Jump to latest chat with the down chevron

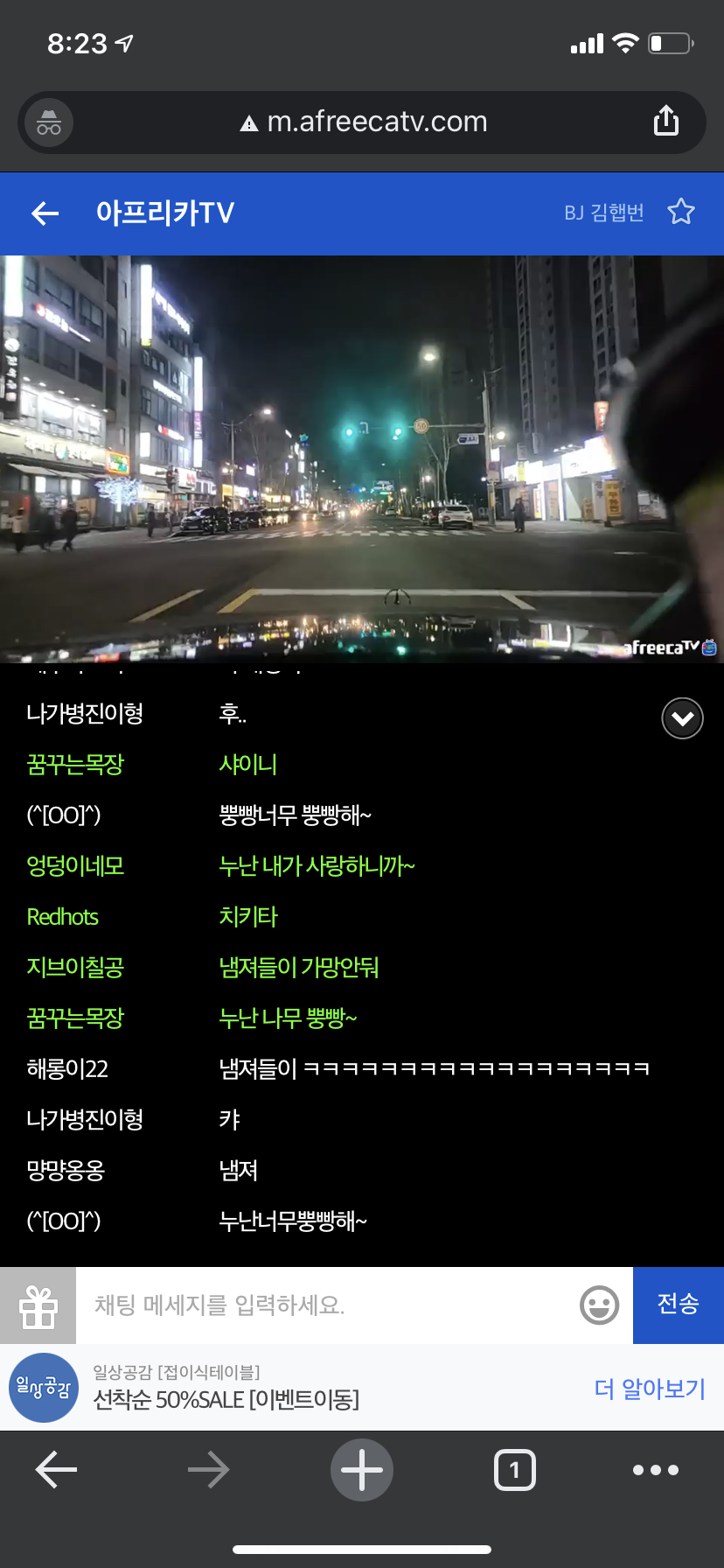coord(682,718)
